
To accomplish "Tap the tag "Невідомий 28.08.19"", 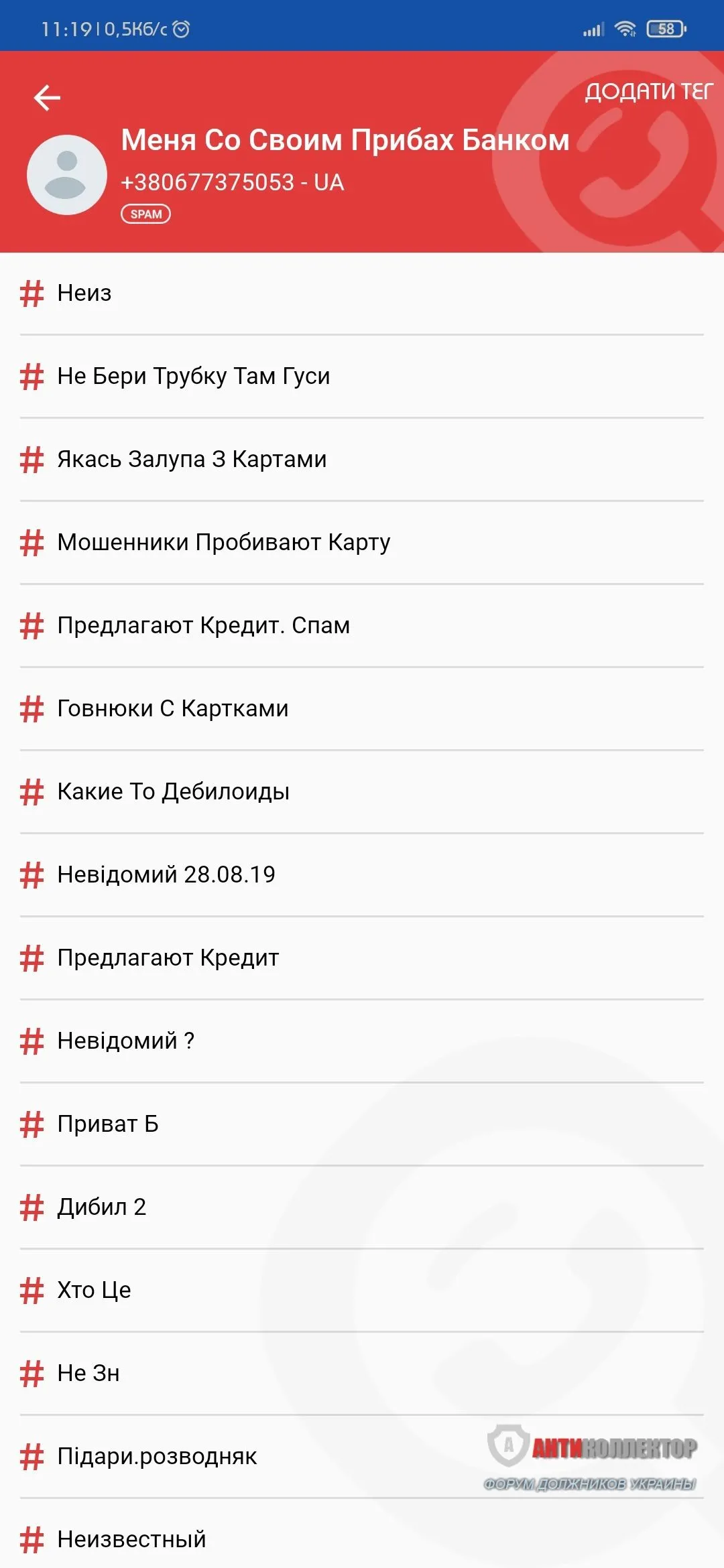I will pyautogui.click(x=166, y=874).
